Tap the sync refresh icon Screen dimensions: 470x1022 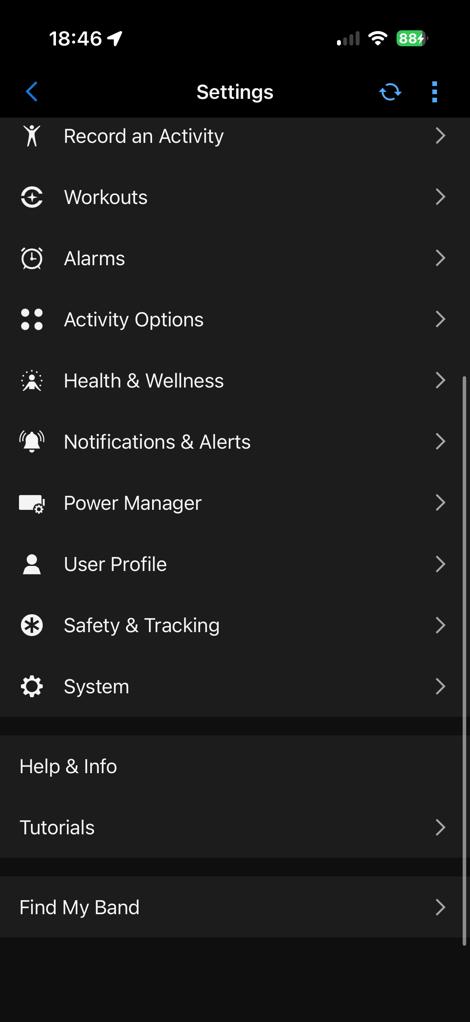tap(390, 93)
